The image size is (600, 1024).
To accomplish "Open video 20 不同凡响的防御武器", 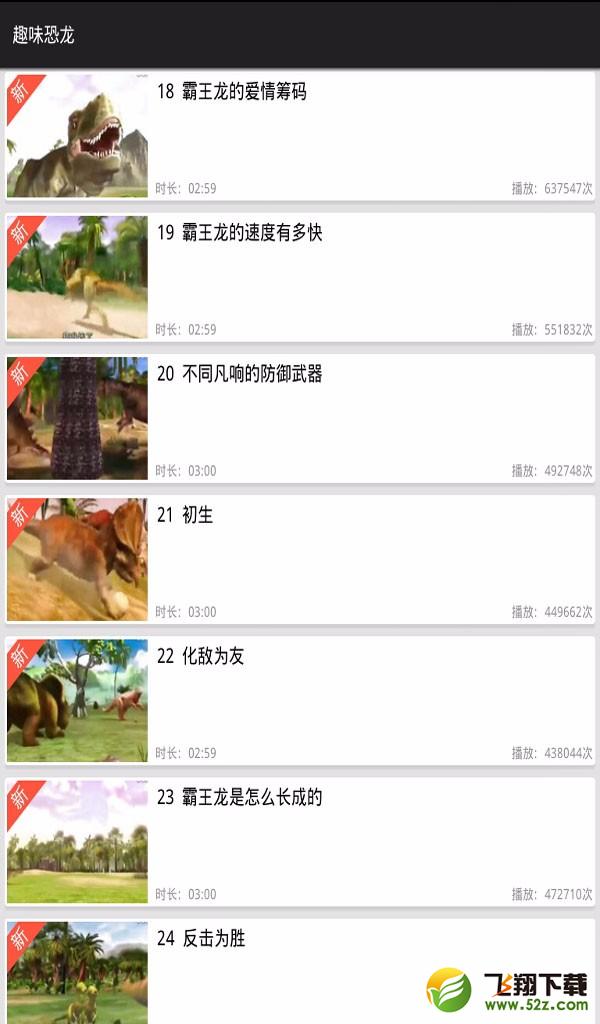I will point(300,418).
